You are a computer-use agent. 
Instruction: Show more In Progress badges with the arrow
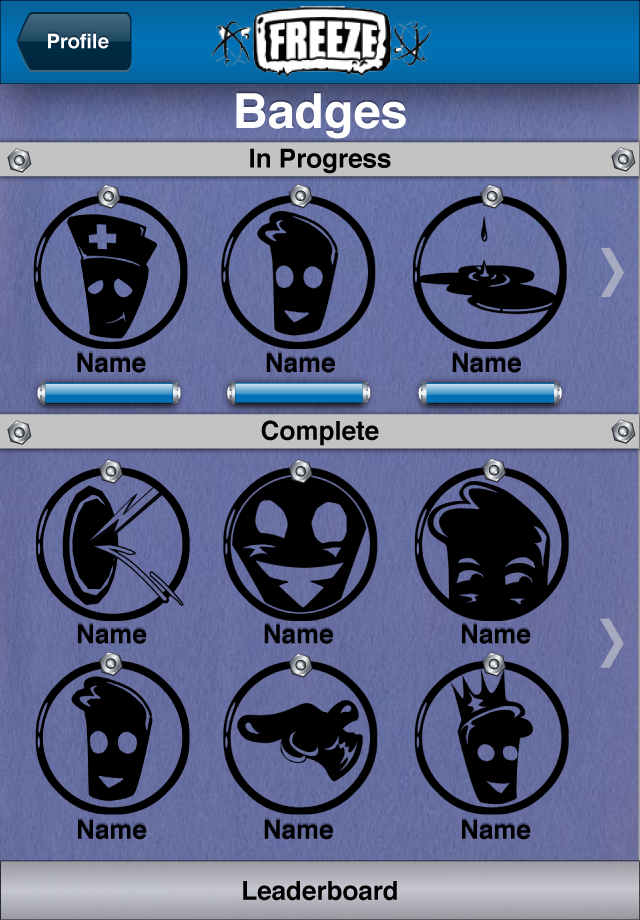coord(611,273)
